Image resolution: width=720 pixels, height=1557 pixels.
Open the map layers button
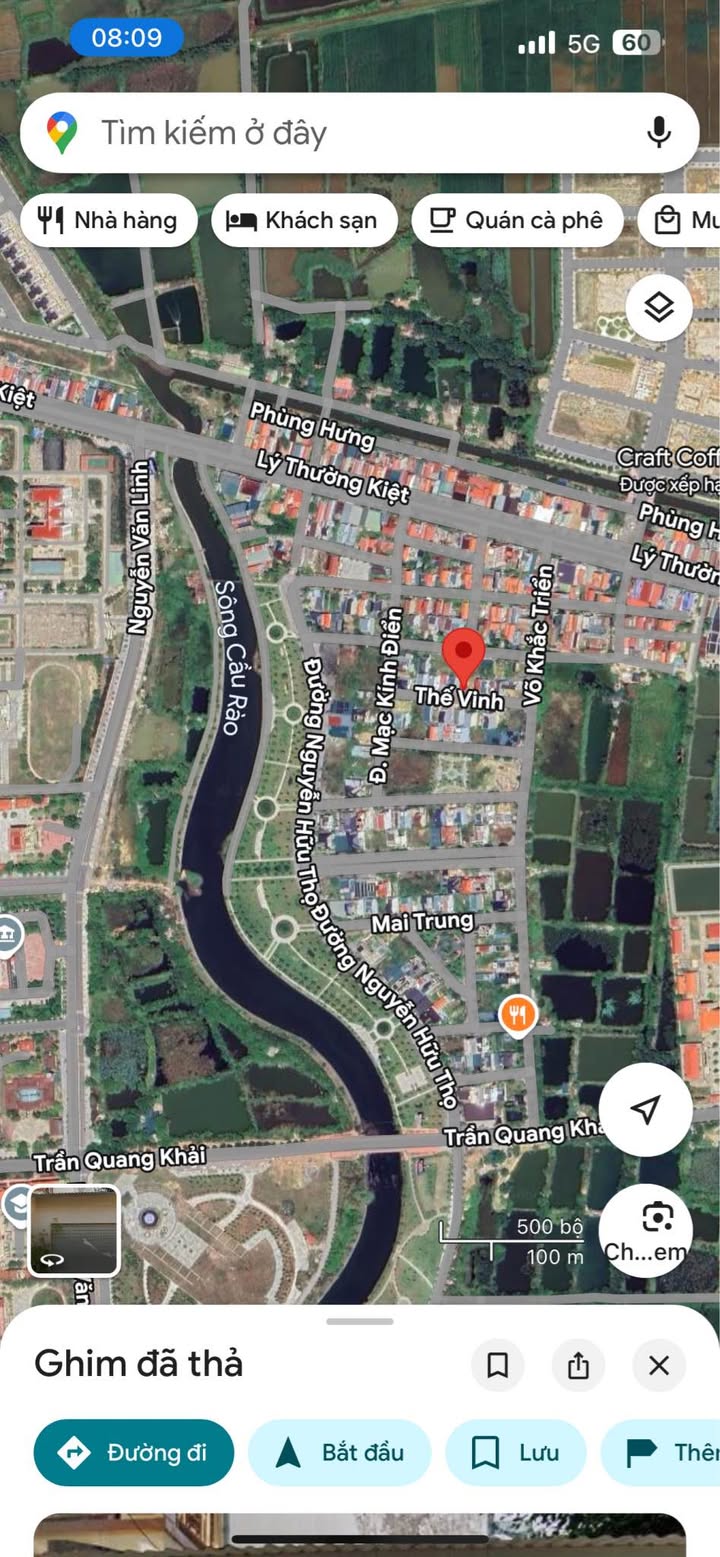659,308
